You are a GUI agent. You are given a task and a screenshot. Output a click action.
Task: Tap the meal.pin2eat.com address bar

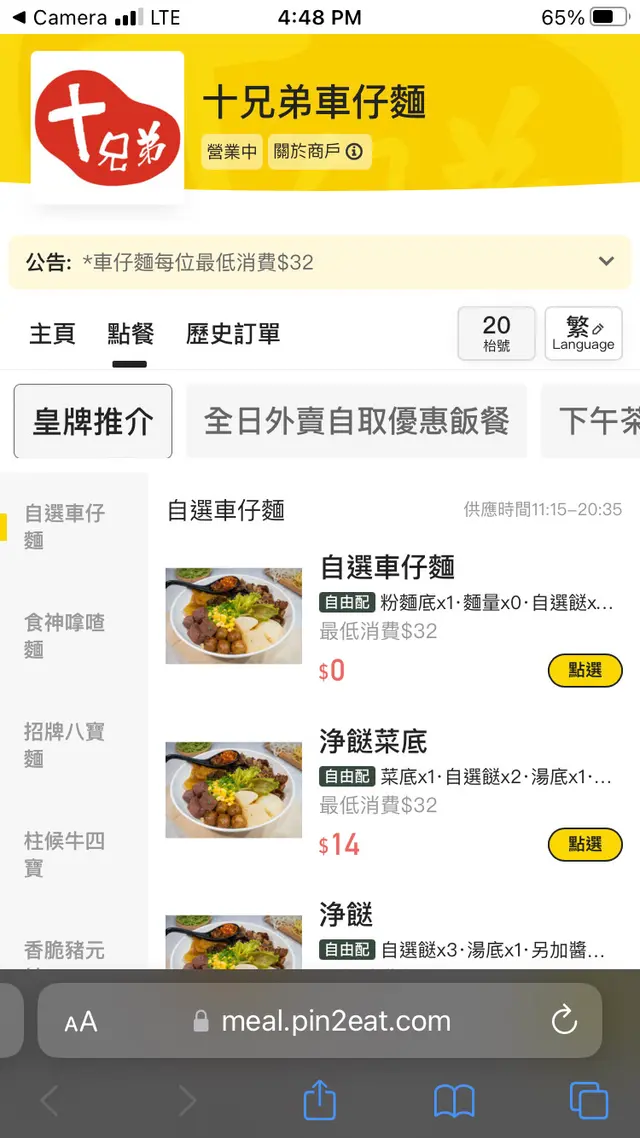click(x=335, y=1021)
